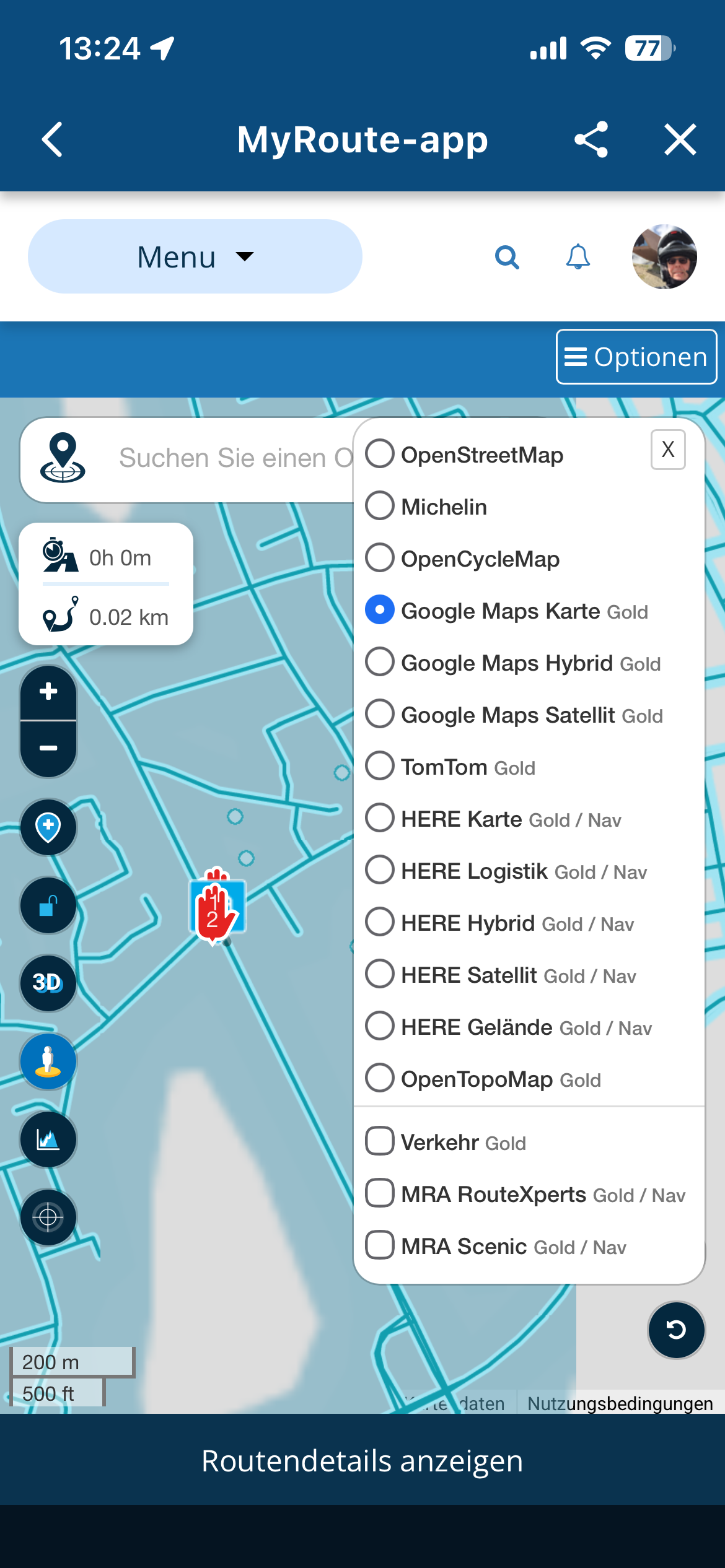Screen dimensions: 725x1568
Task: Open the profile avatar
Action: pyautogui.click(x=664, y=256)
